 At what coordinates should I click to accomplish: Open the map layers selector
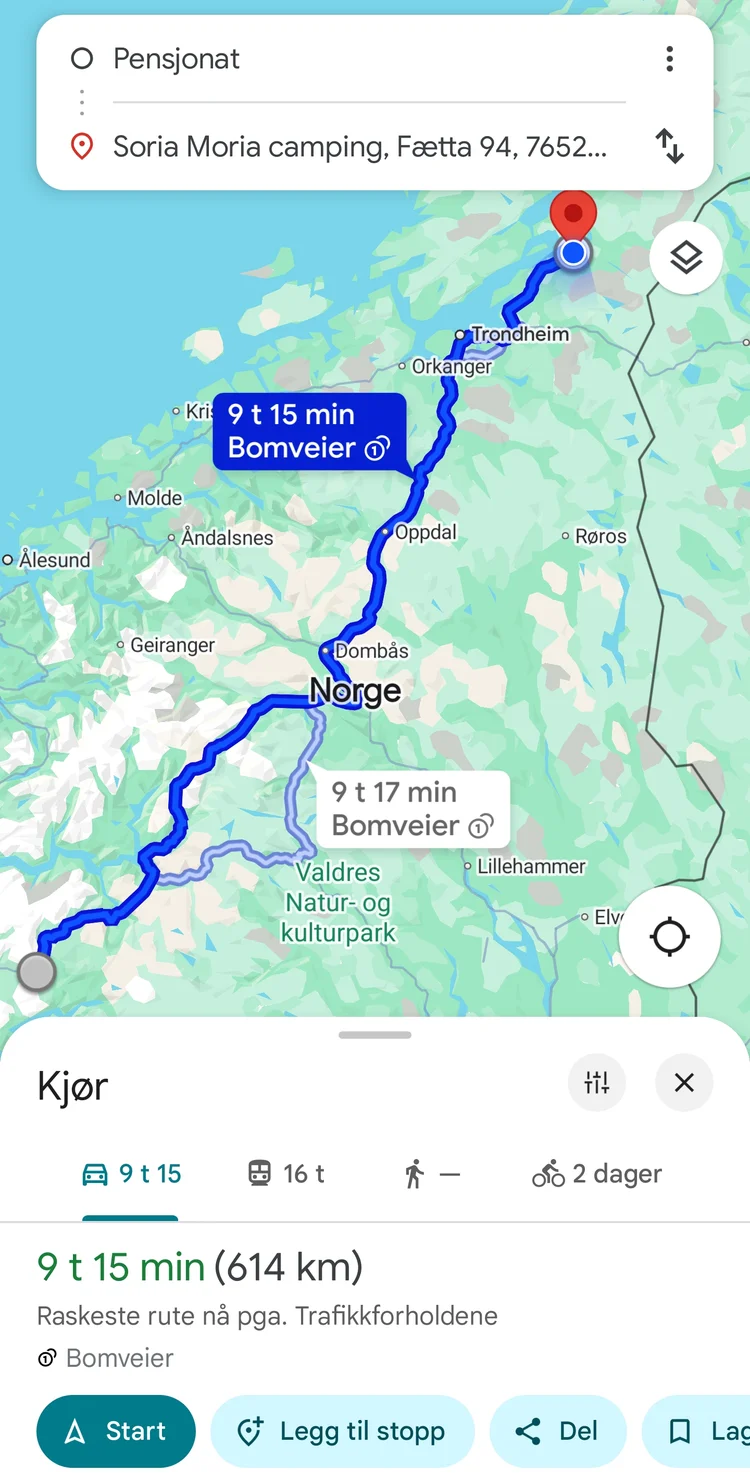686,258
